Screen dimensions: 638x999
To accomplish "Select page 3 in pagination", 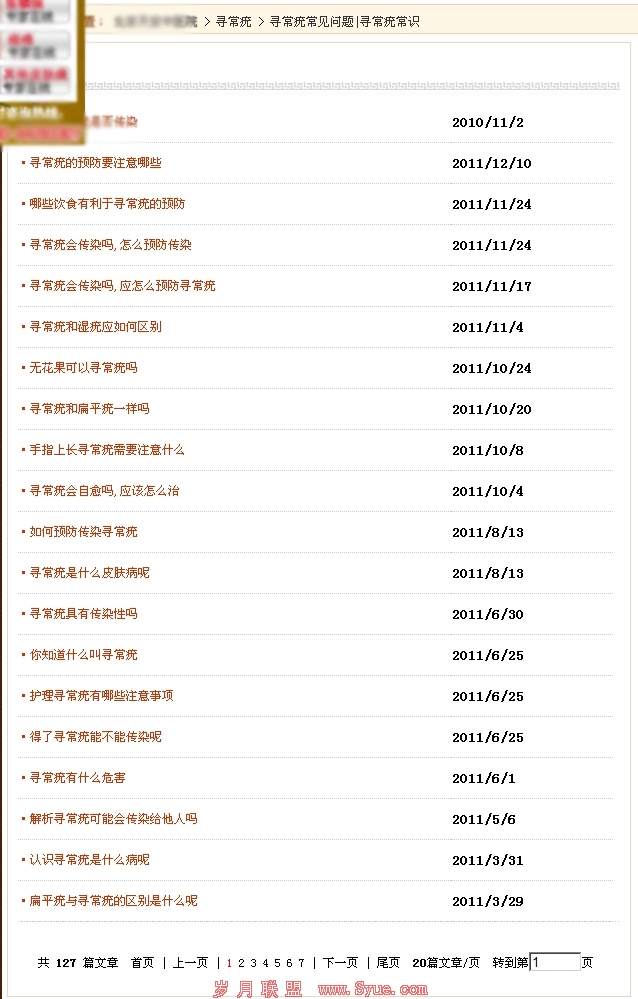I will pos(253,963).
